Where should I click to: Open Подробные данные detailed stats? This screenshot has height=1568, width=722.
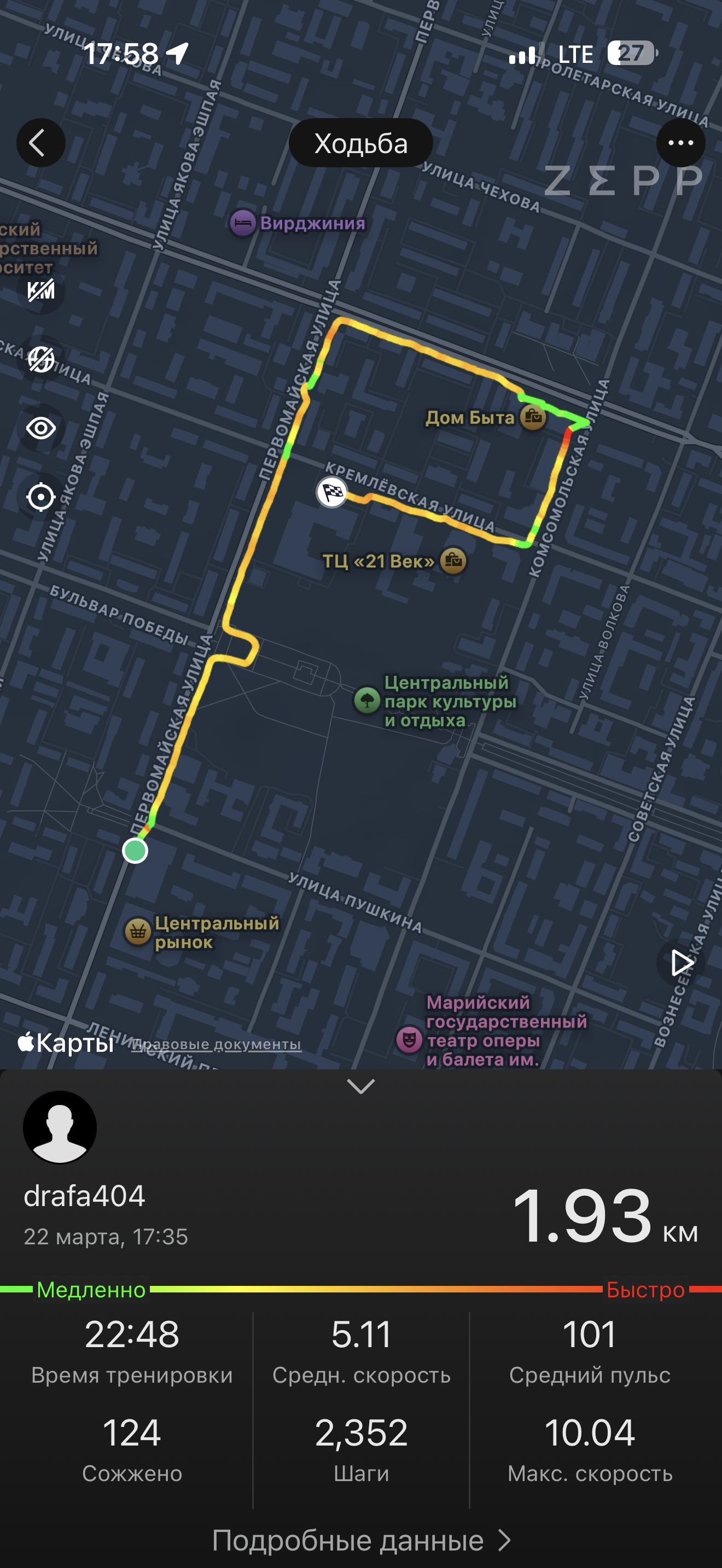coord(360,1541)
